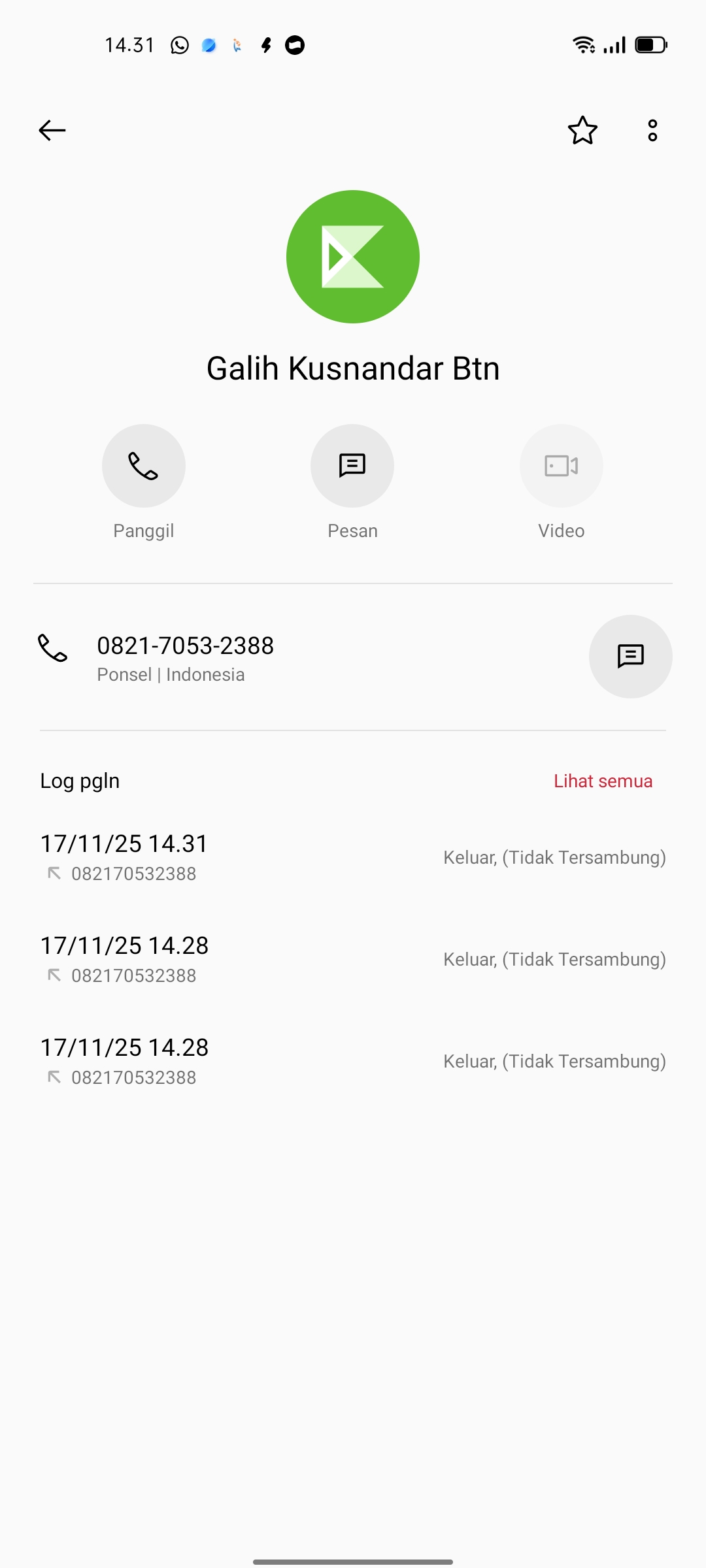Select the contact name Galih Kusnandar Btn
This screenshot has height=1568, width=706.
pos(352,368)
